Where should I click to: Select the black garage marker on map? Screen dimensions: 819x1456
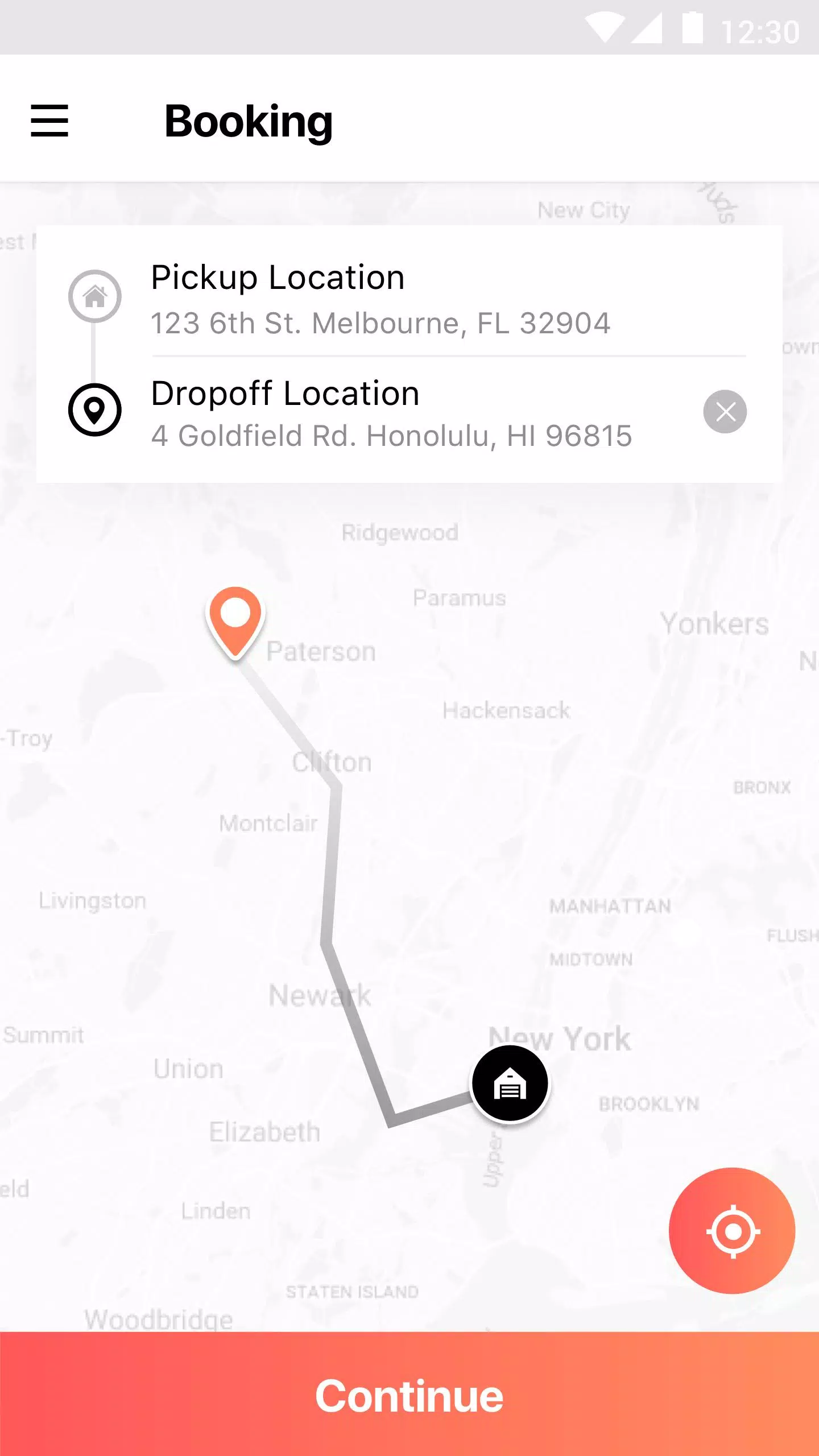point(510,1084)
